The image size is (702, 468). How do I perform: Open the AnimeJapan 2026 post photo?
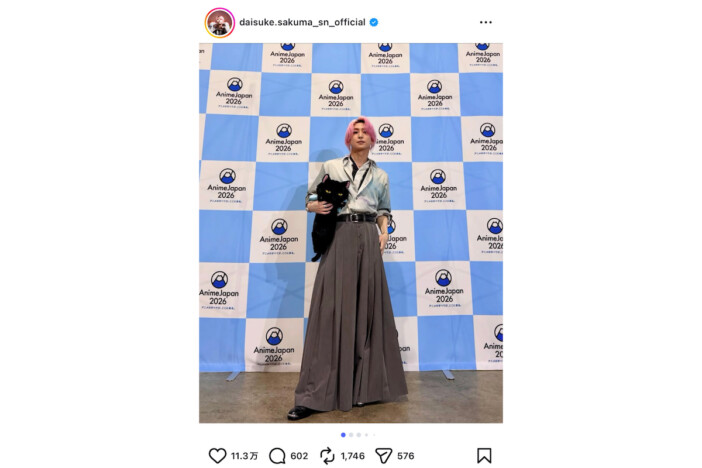350,232
